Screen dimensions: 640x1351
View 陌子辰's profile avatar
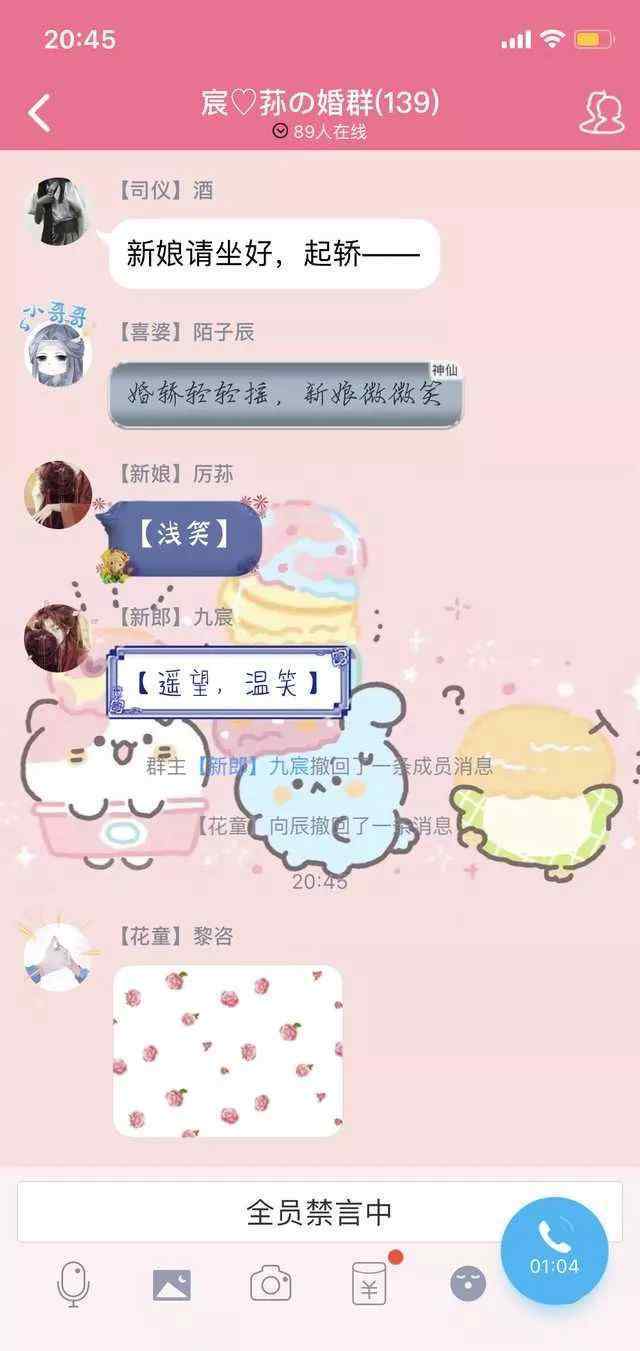click(57, 352)
